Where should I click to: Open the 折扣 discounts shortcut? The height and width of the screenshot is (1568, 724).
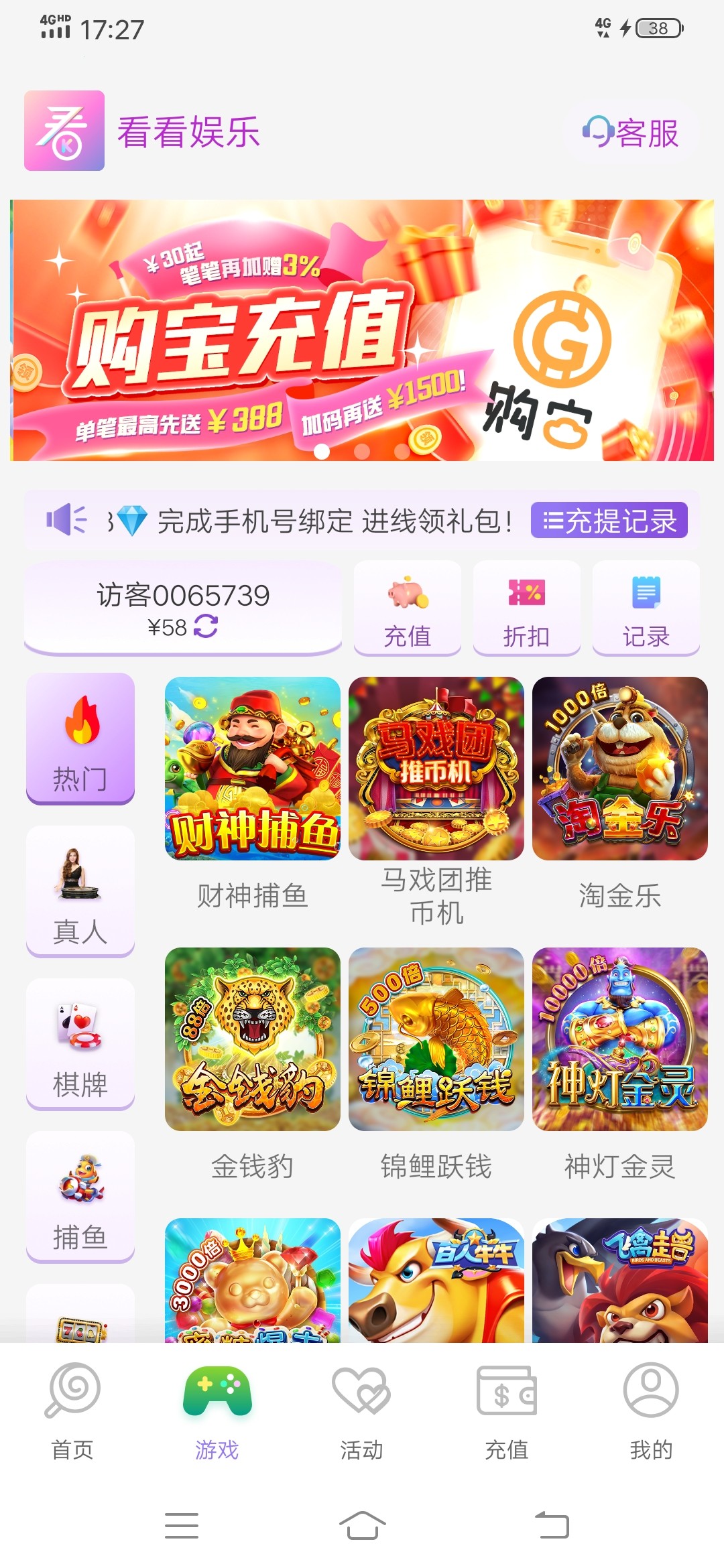[x=526, y=608]
